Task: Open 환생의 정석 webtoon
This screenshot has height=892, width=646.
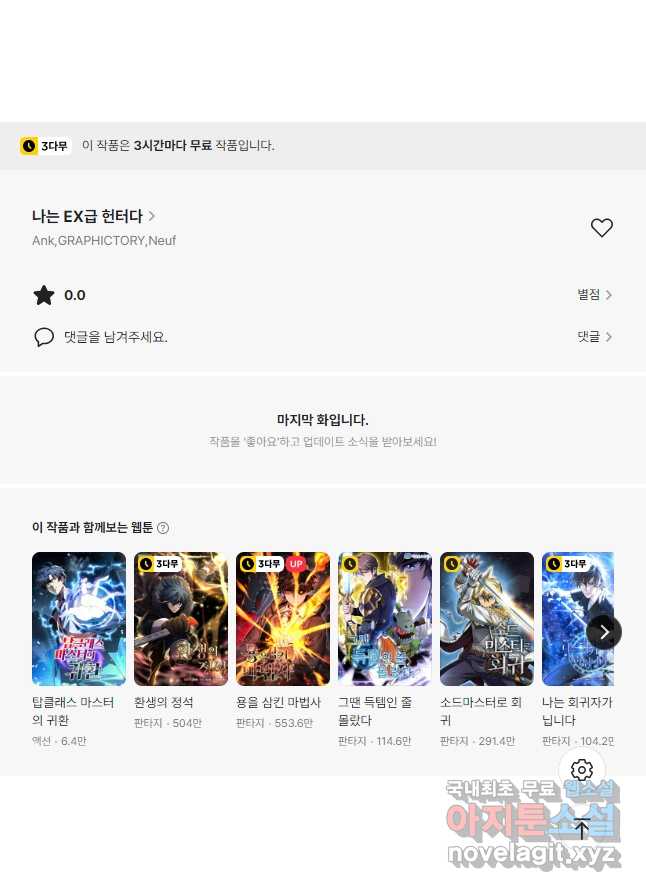Action: [x=181, y=619]
